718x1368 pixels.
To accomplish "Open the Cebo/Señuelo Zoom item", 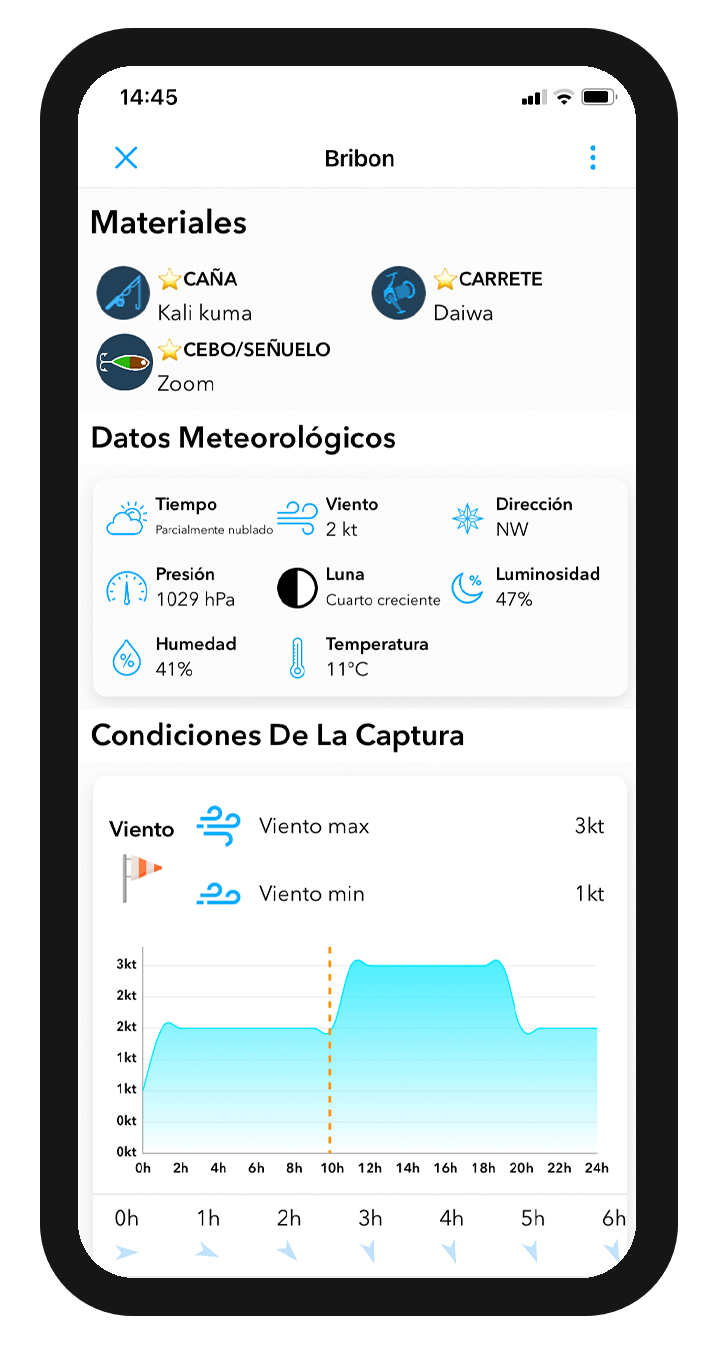I will point(214,365).
